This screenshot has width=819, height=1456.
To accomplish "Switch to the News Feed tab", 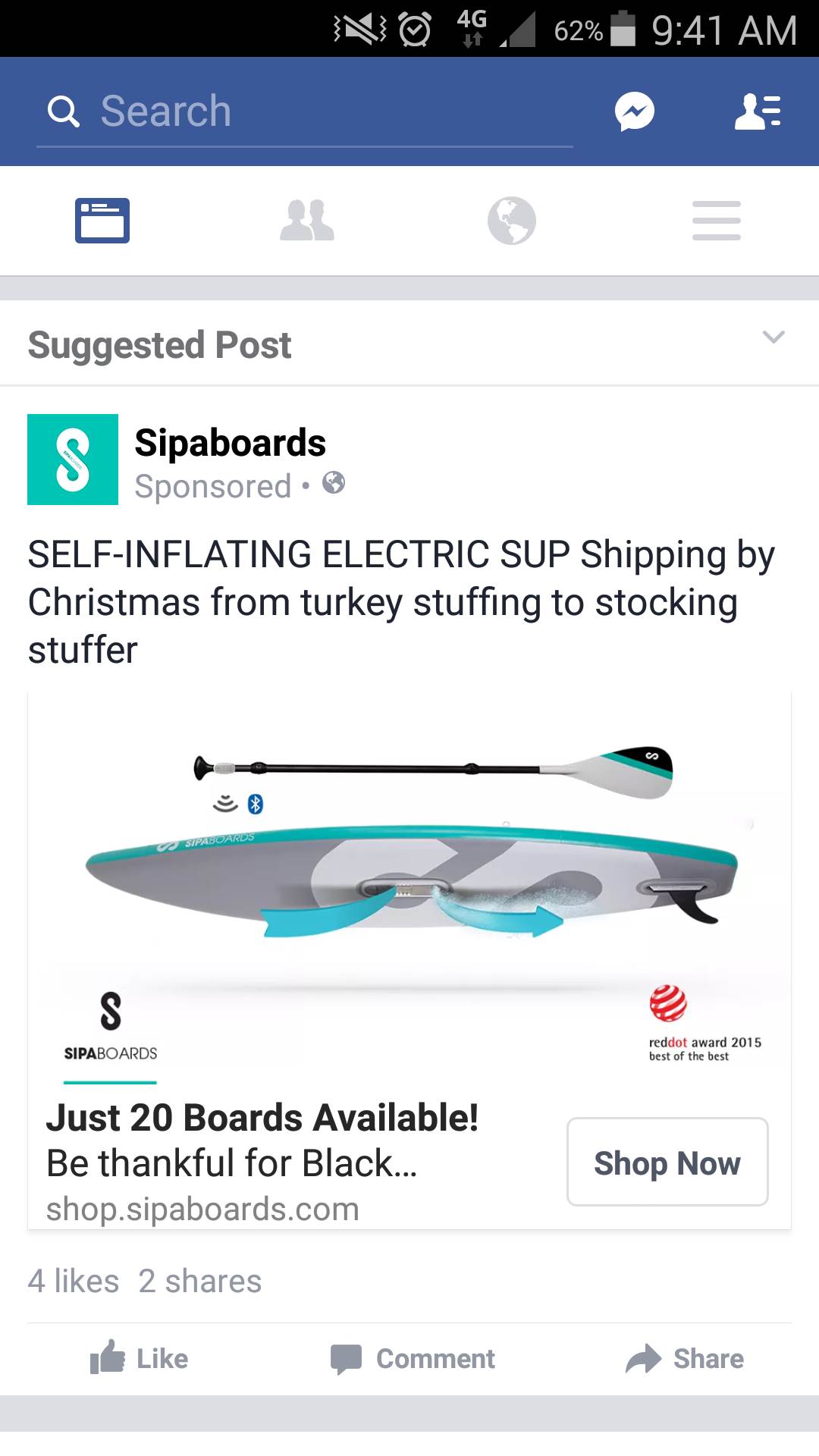I will point(102,221).
